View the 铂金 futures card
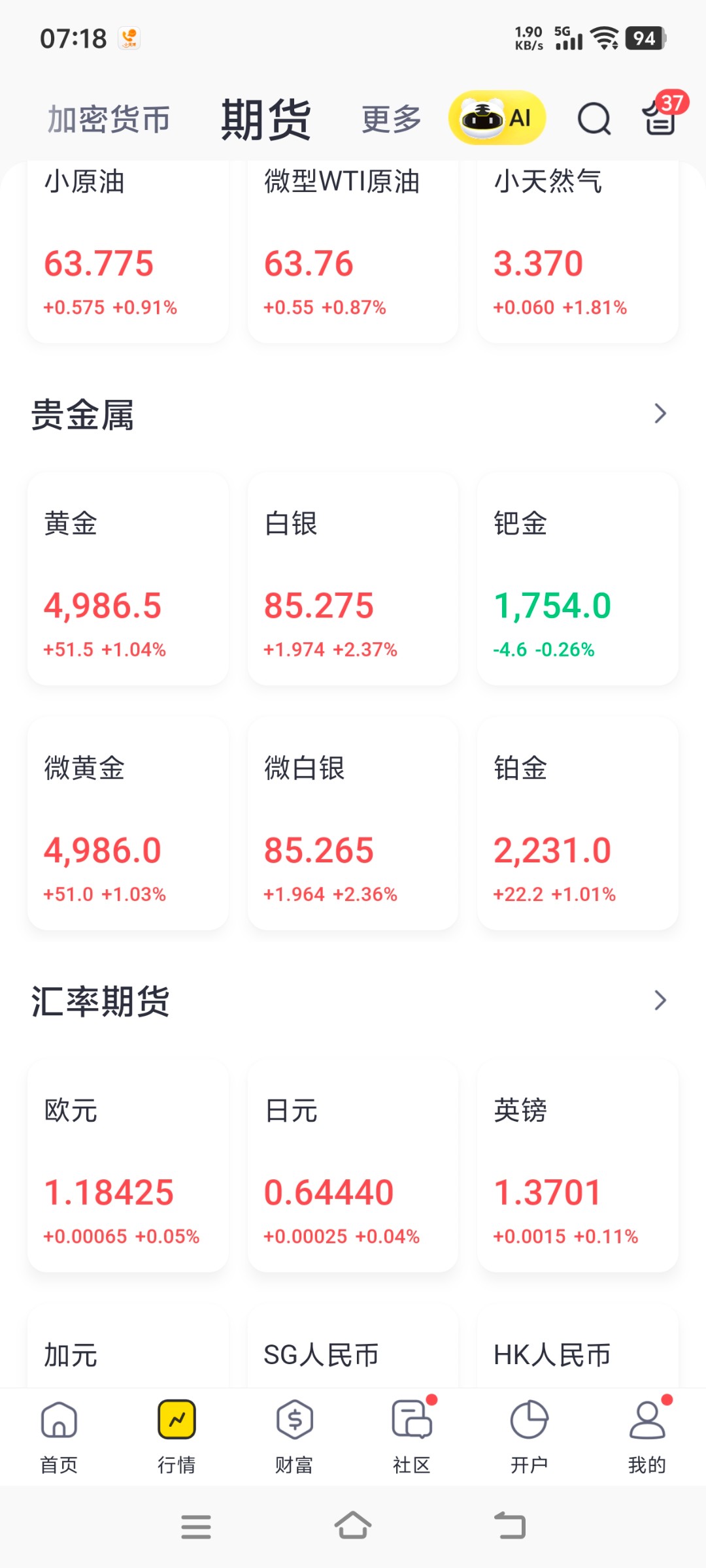Screen dimensions: 706x1568 pyautogui.click(x=578, y=823)
